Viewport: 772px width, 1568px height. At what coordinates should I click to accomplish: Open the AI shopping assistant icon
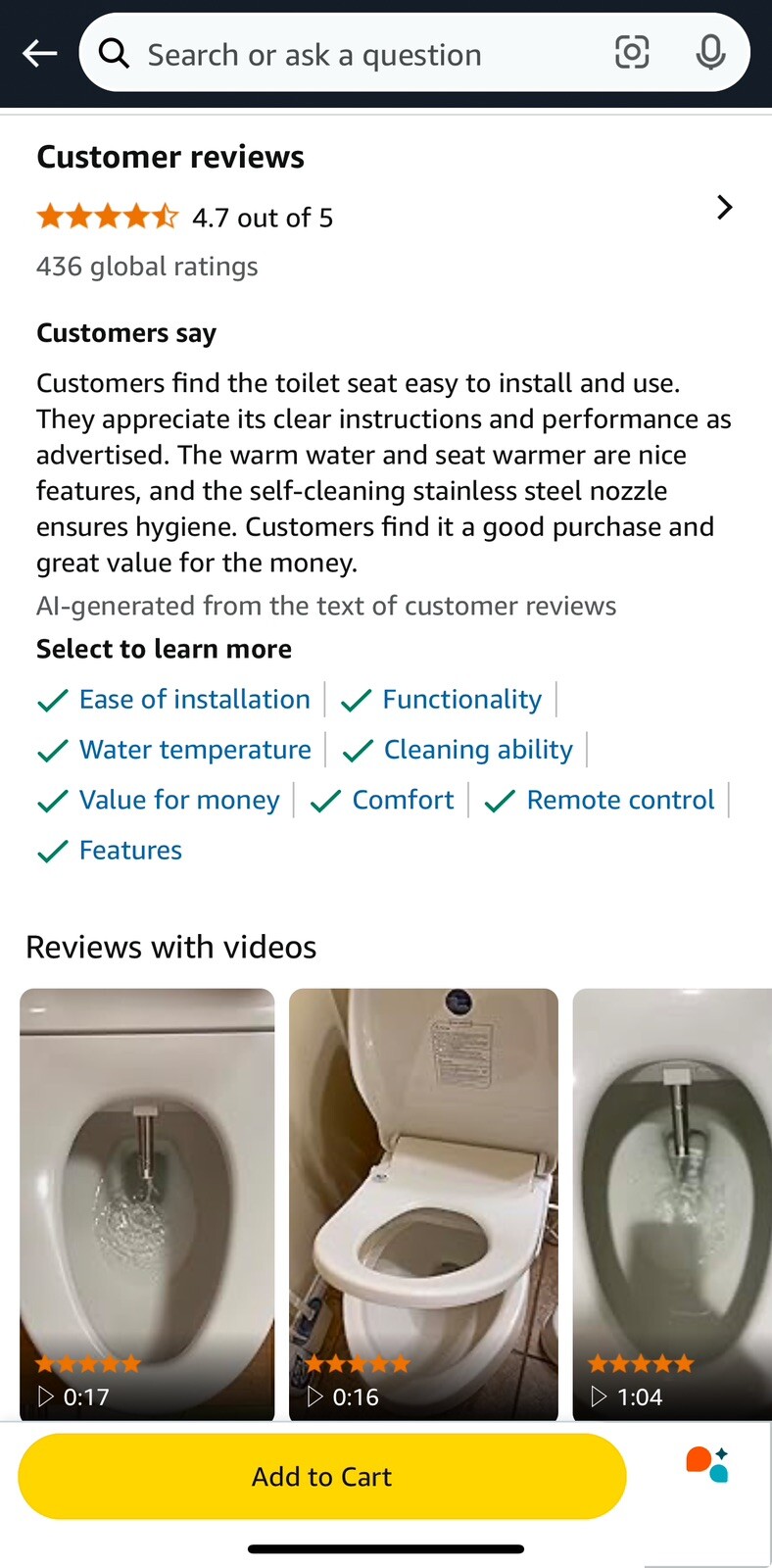click(707, 1464)
